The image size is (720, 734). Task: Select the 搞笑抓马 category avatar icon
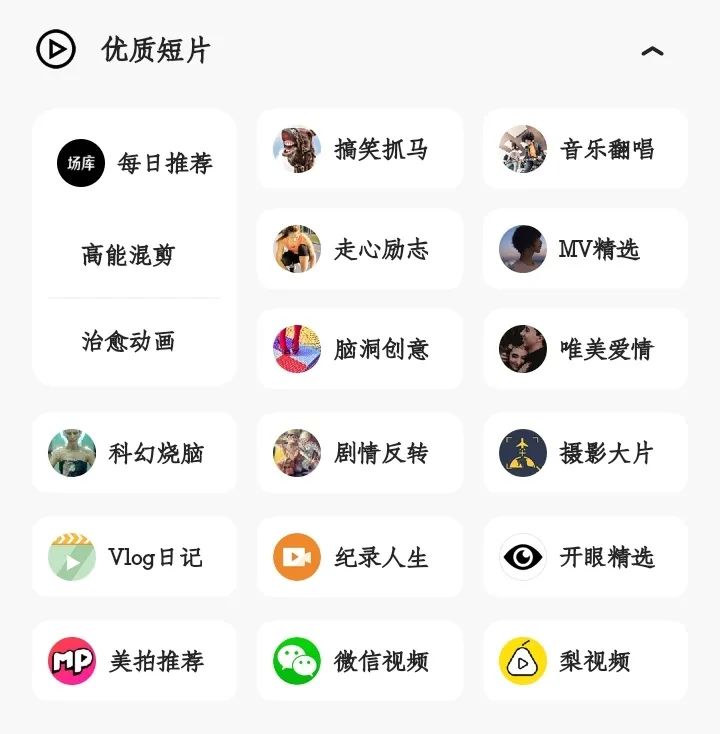[x=295, y=150]
